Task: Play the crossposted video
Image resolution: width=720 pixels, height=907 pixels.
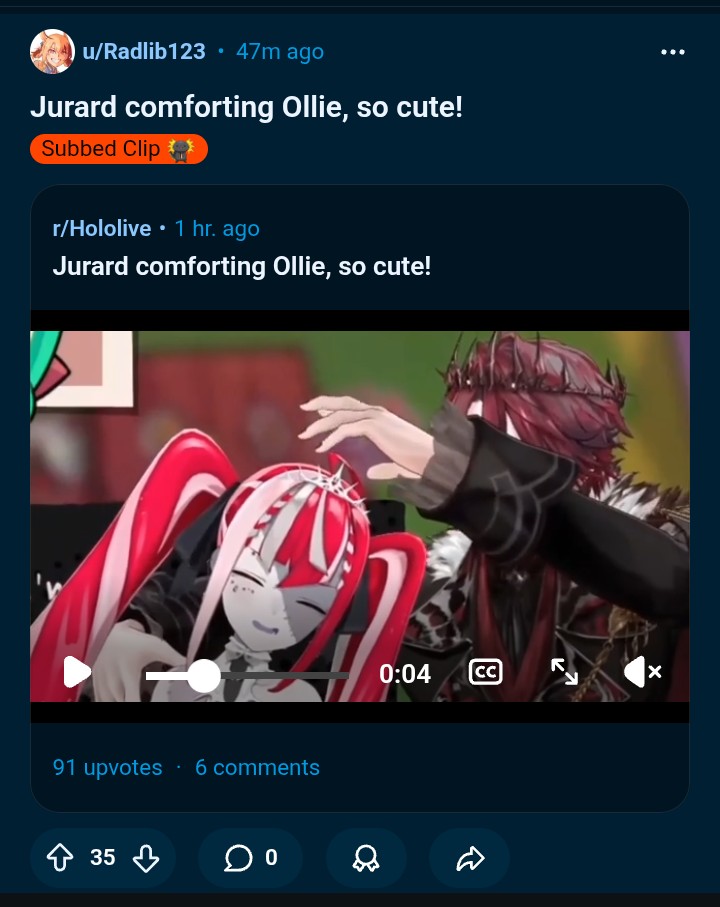Action: (x=77, y=672)
